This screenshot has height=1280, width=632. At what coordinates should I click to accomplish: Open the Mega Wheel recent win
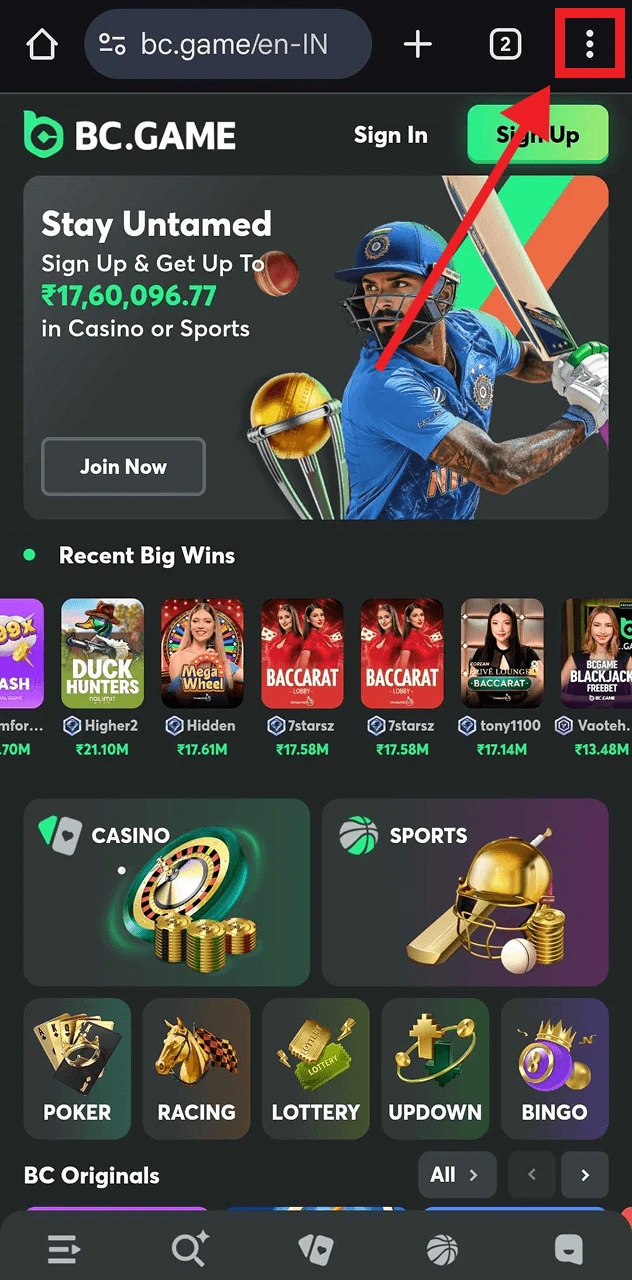(202, 653)
